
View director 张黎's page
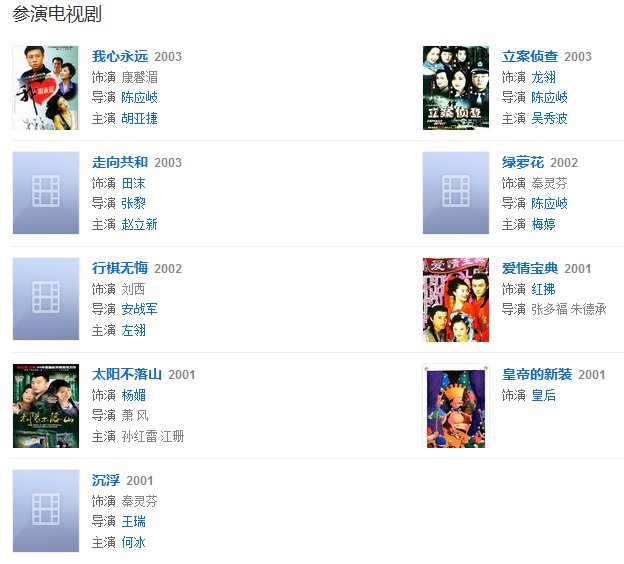click(133, 203)
